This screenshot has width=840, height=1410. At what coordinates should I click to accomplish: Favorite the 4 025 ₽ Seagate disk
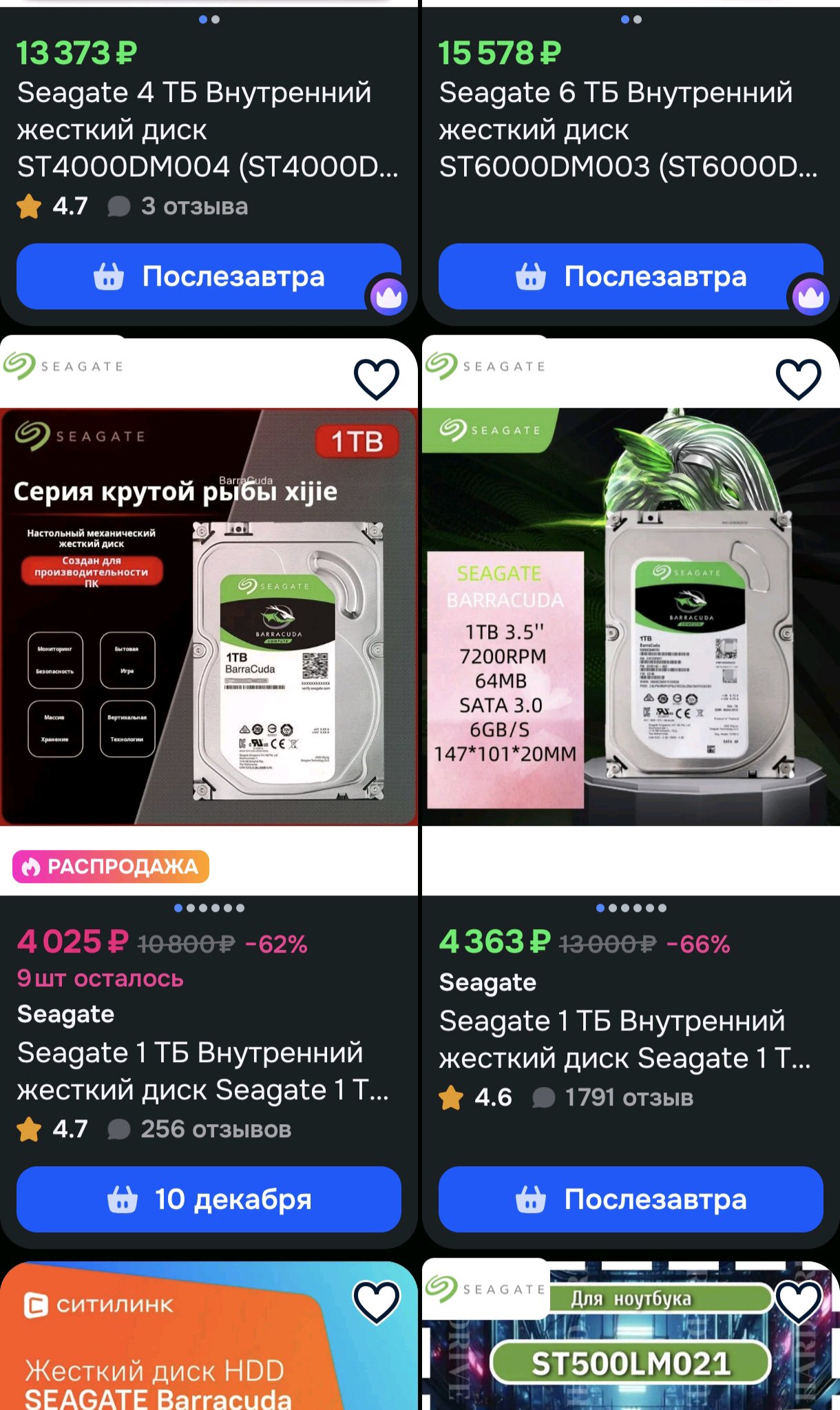coord(376,379)
